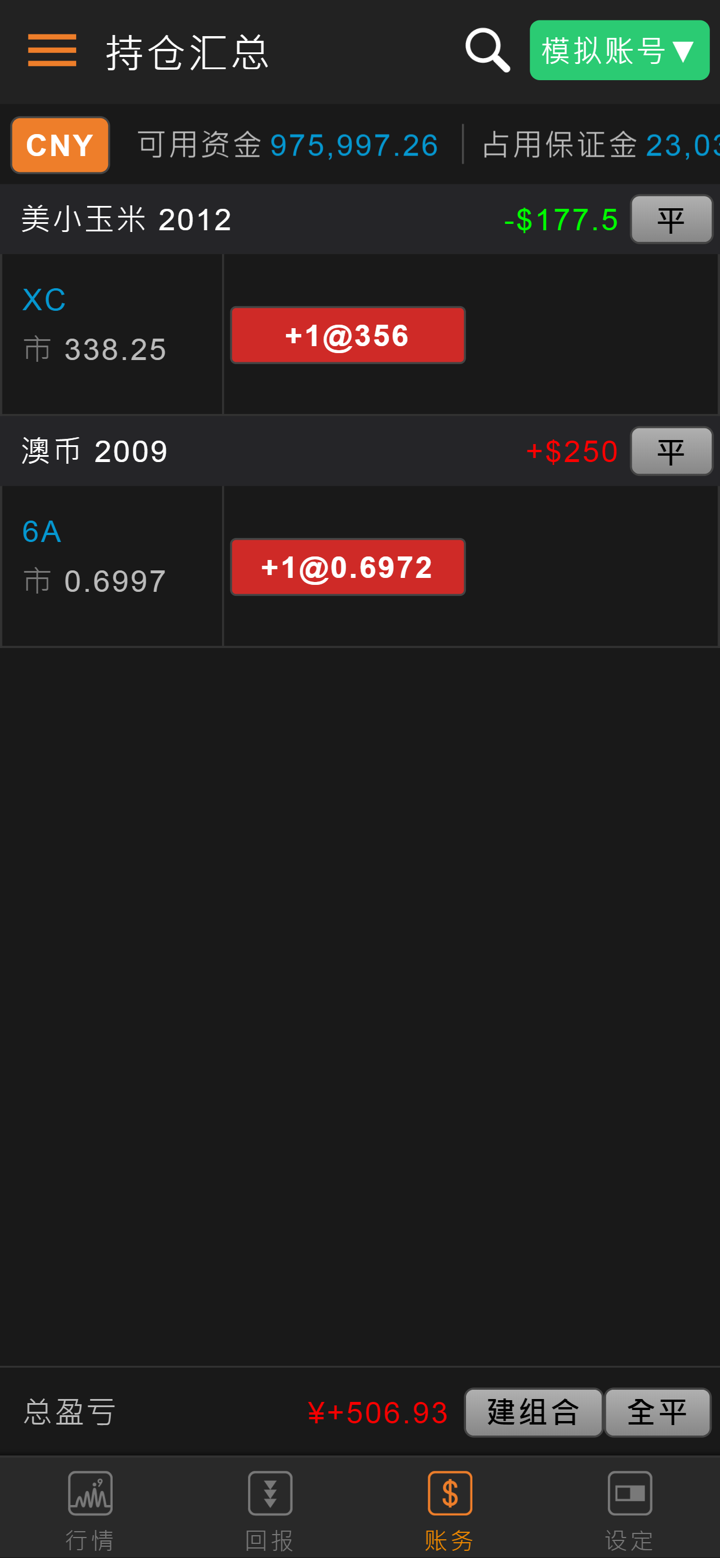Select the +1@356 position block
The height and width of the screenshot is (1558, 720).
(348, 335)
